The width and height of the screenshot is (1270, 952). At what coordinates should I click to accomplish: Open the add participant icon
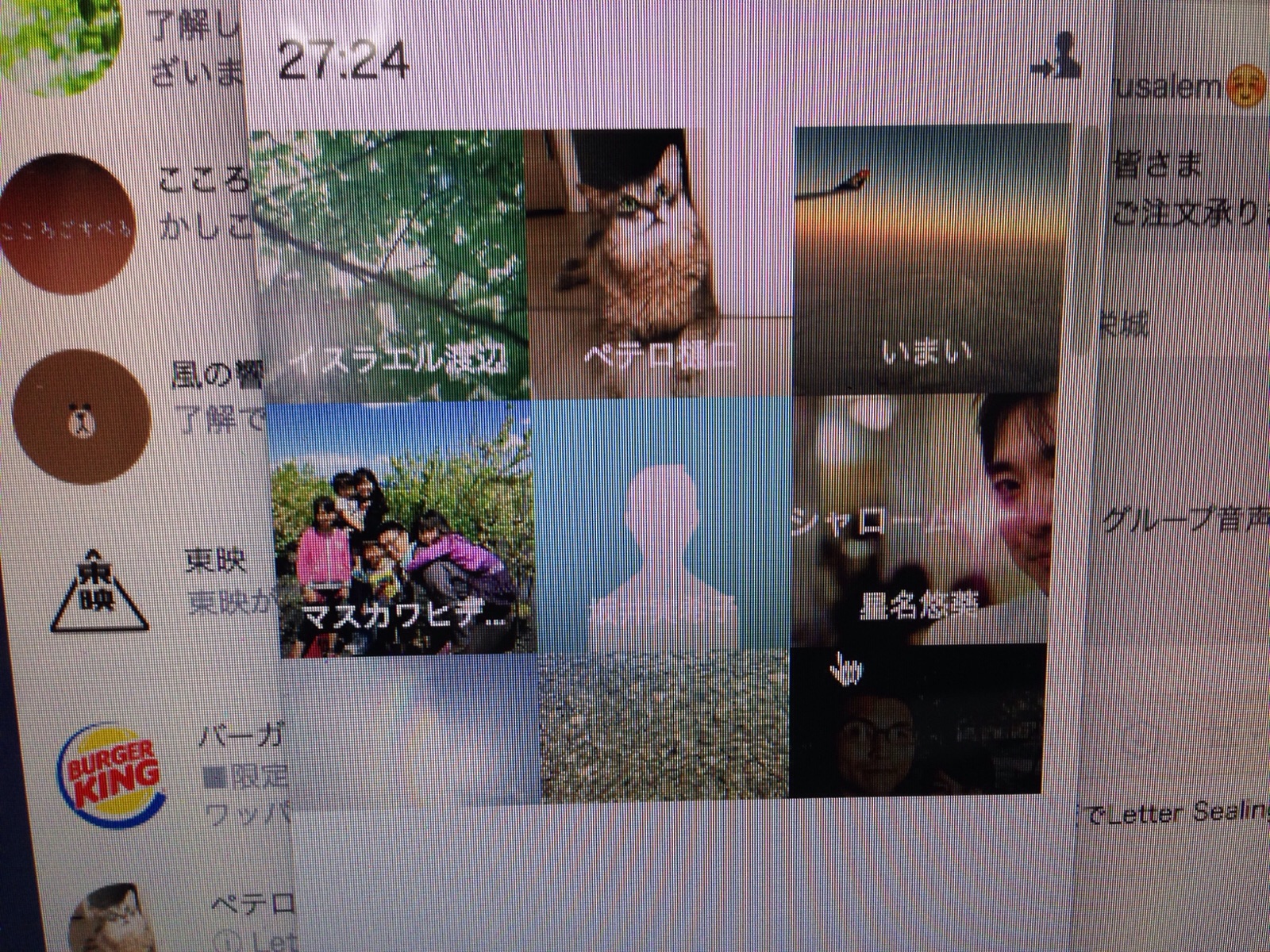[x=1058, y=58]
